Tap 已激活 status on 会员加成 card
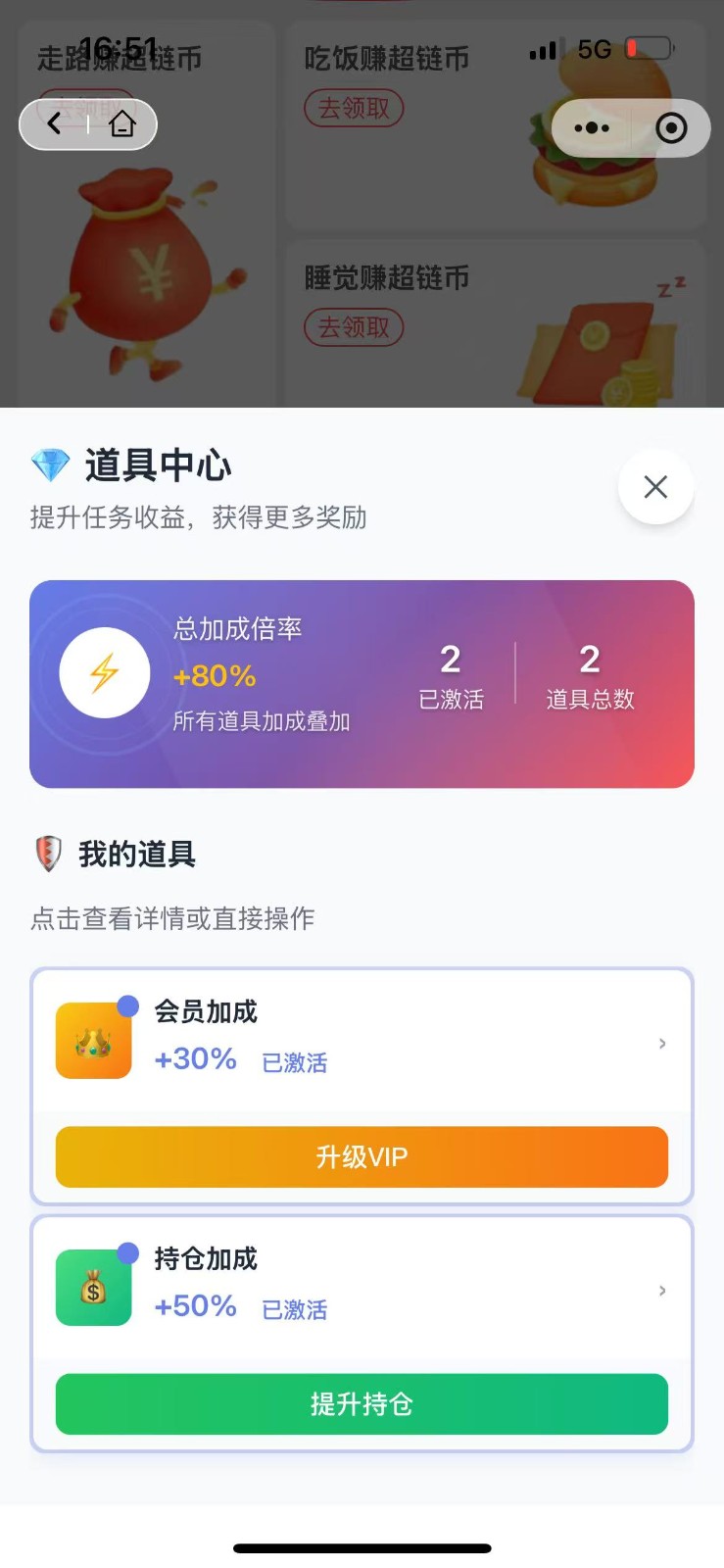 click(295, 1062)
